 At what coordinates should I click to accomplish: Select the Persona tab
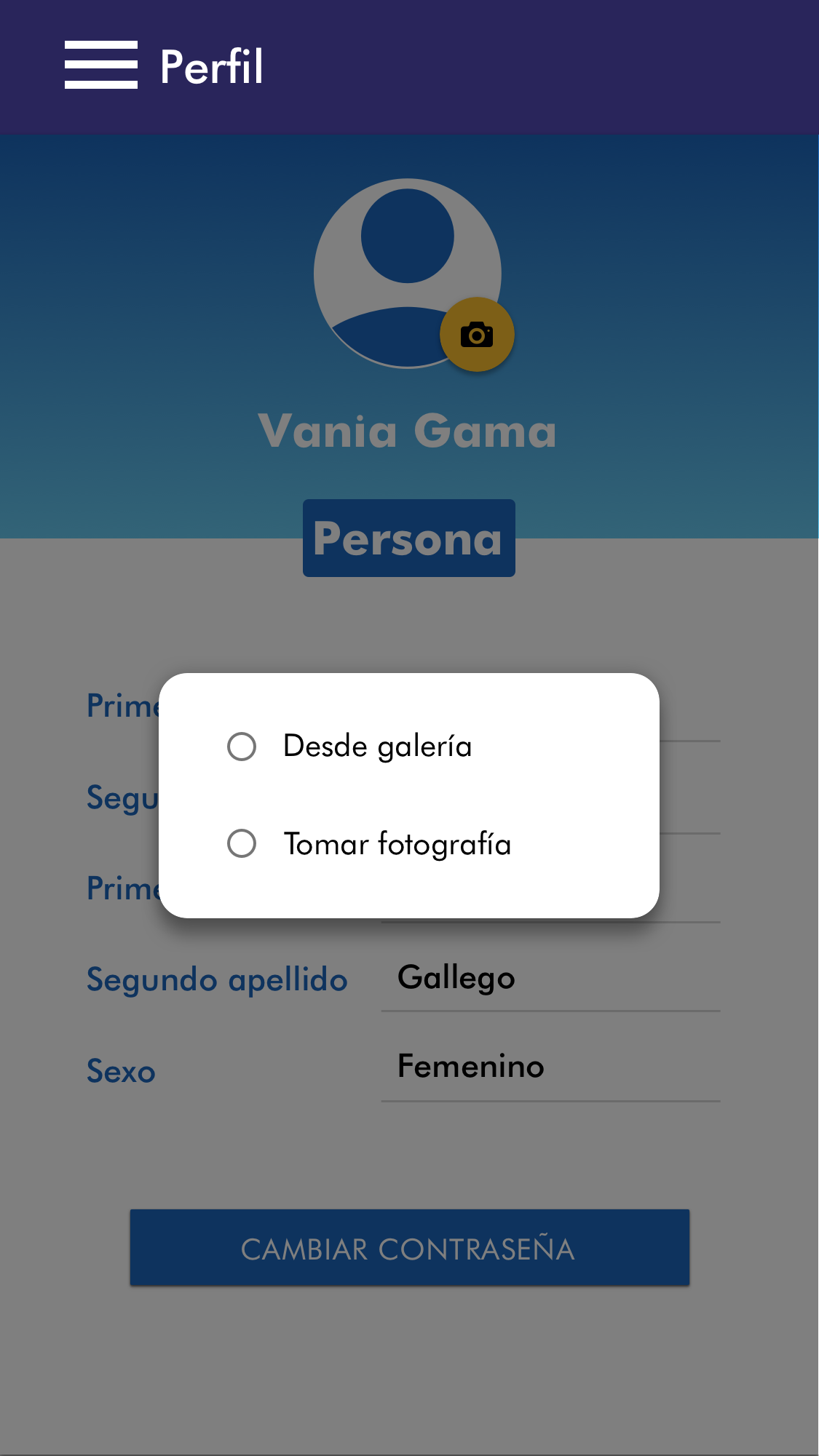tap(408, 538)
